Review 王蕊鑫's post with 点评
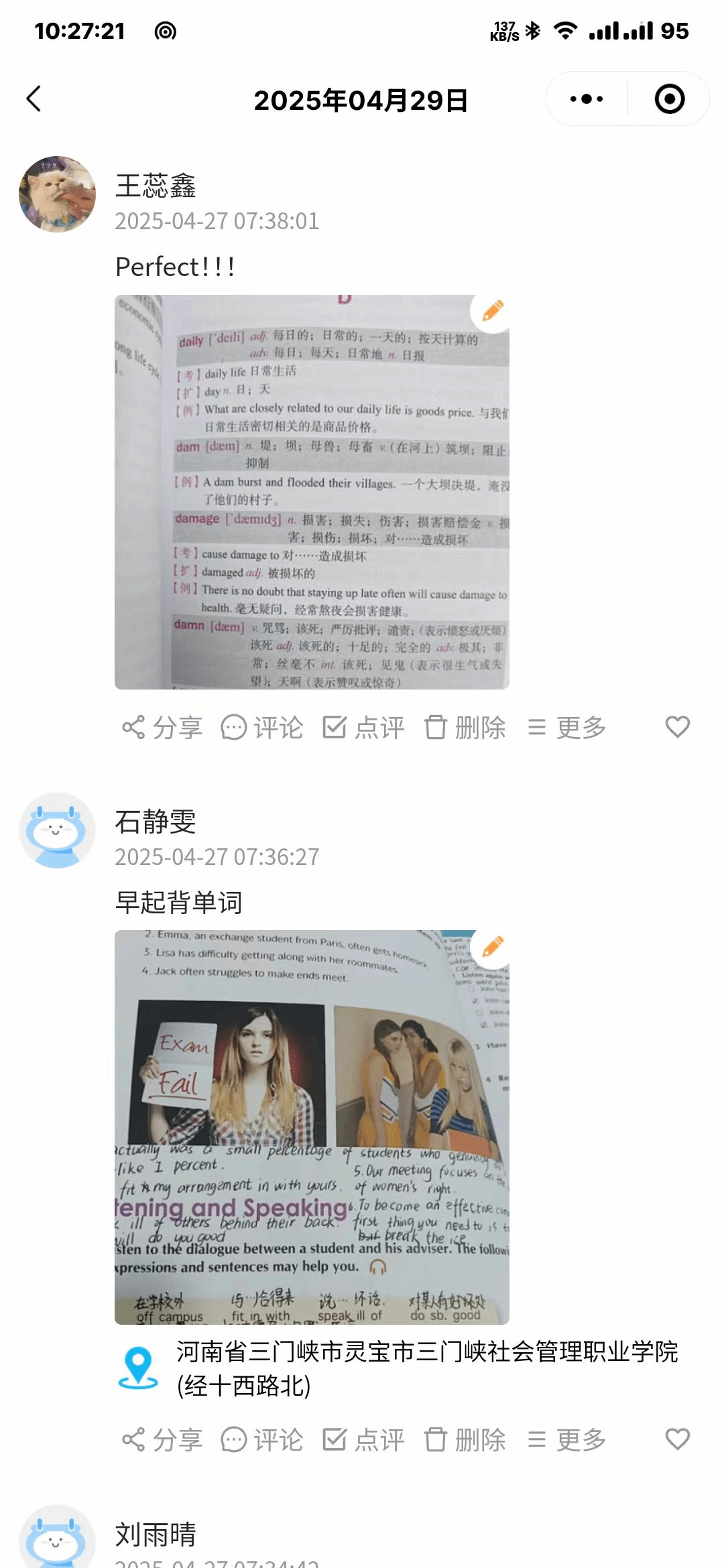The height and width of the screenshot is (1568, 724). 363,728
